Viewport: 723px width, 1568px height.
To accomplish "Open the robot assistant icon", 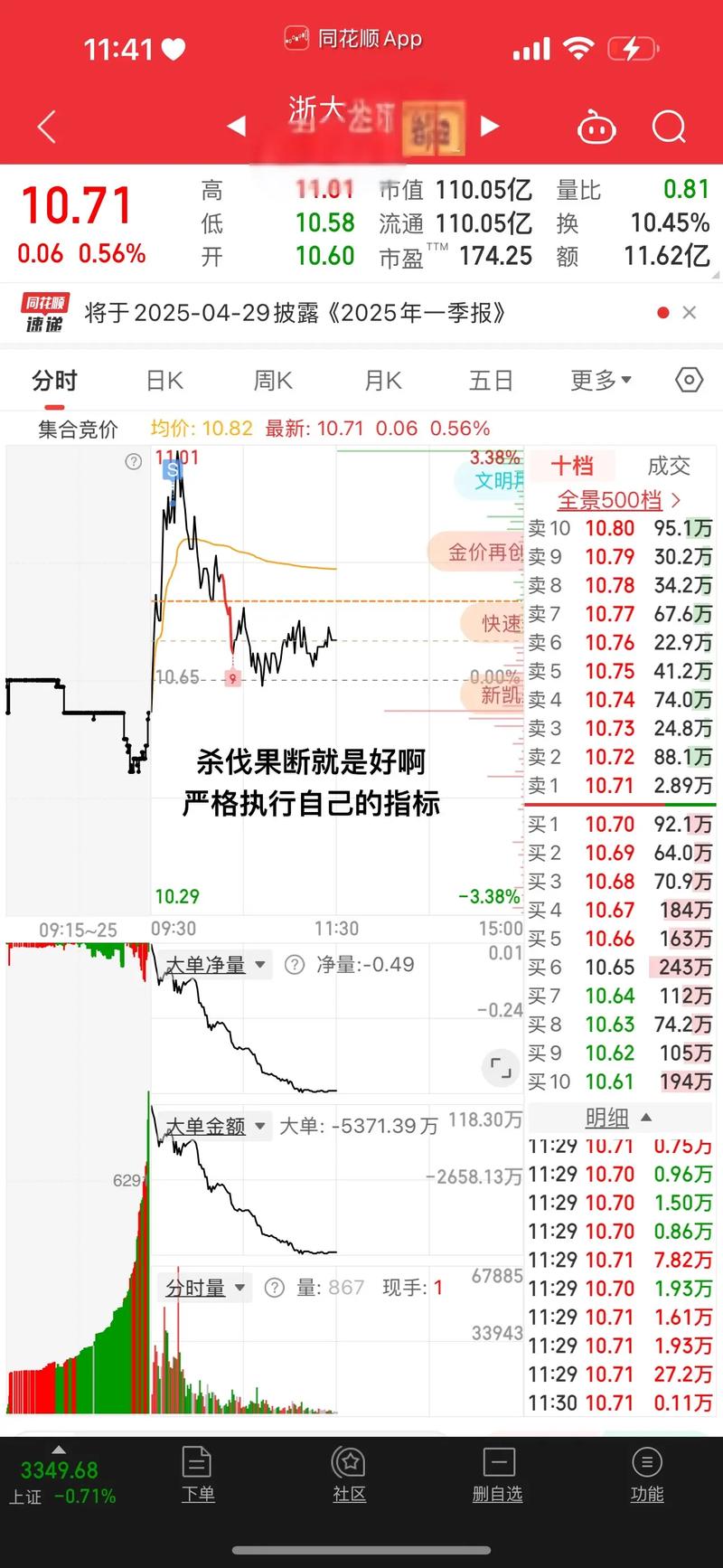I will [x=596, y=128].
